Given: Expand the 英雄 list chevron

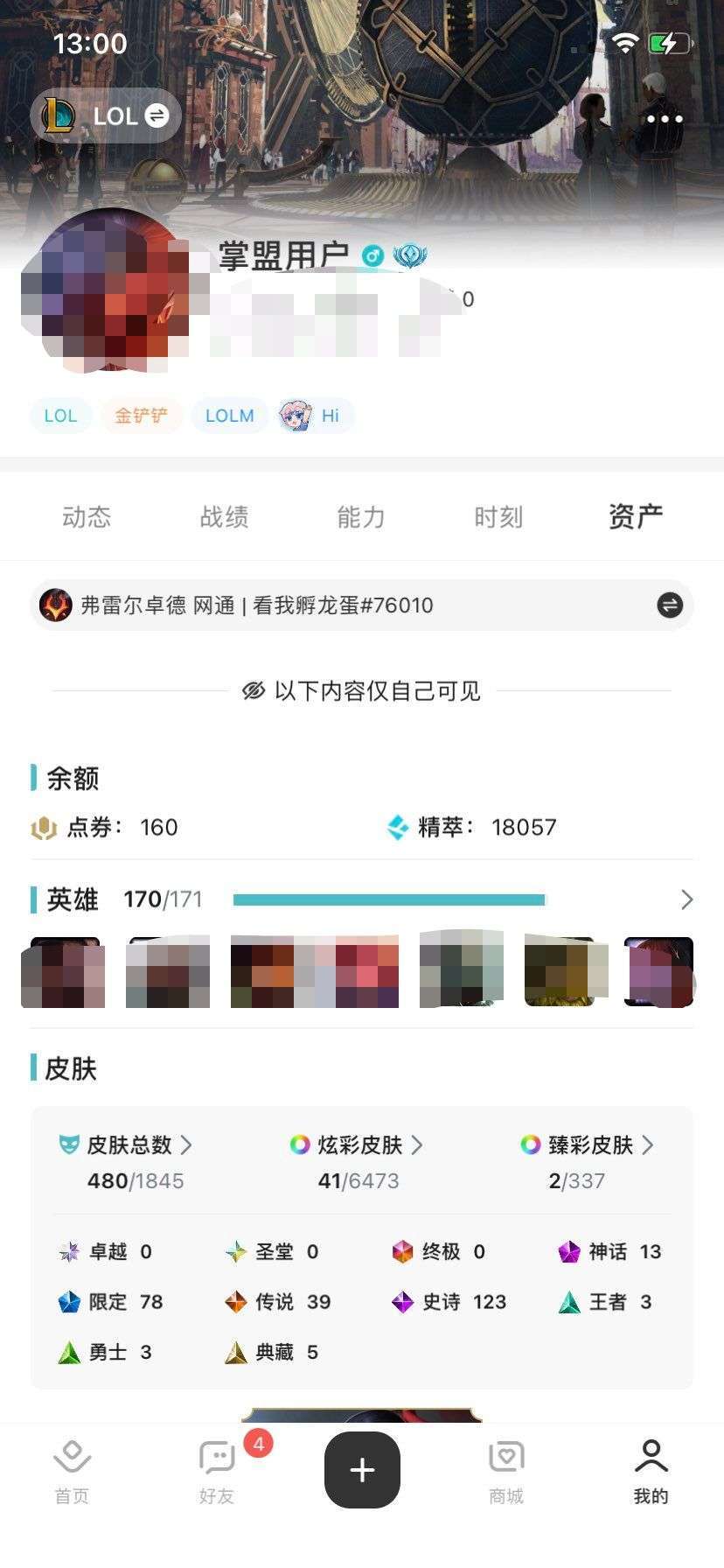Looking at the screenshot, I should pos(686,899).
